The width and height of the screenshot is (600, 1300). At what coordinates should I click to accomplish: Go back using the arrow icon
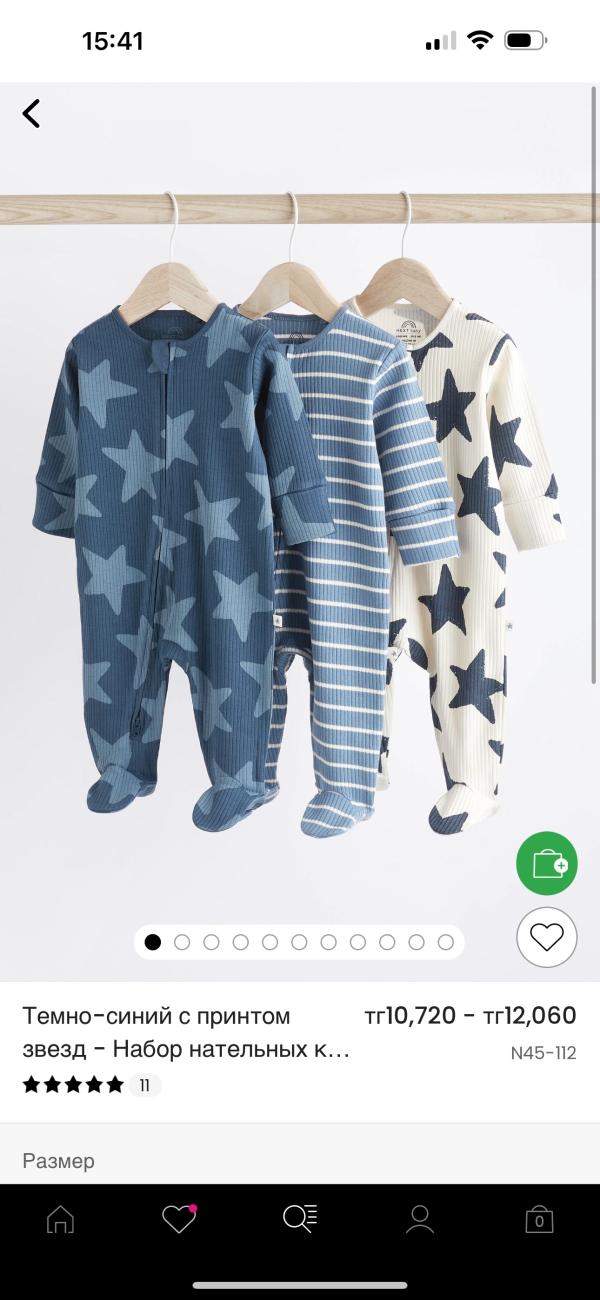point(32,114)
